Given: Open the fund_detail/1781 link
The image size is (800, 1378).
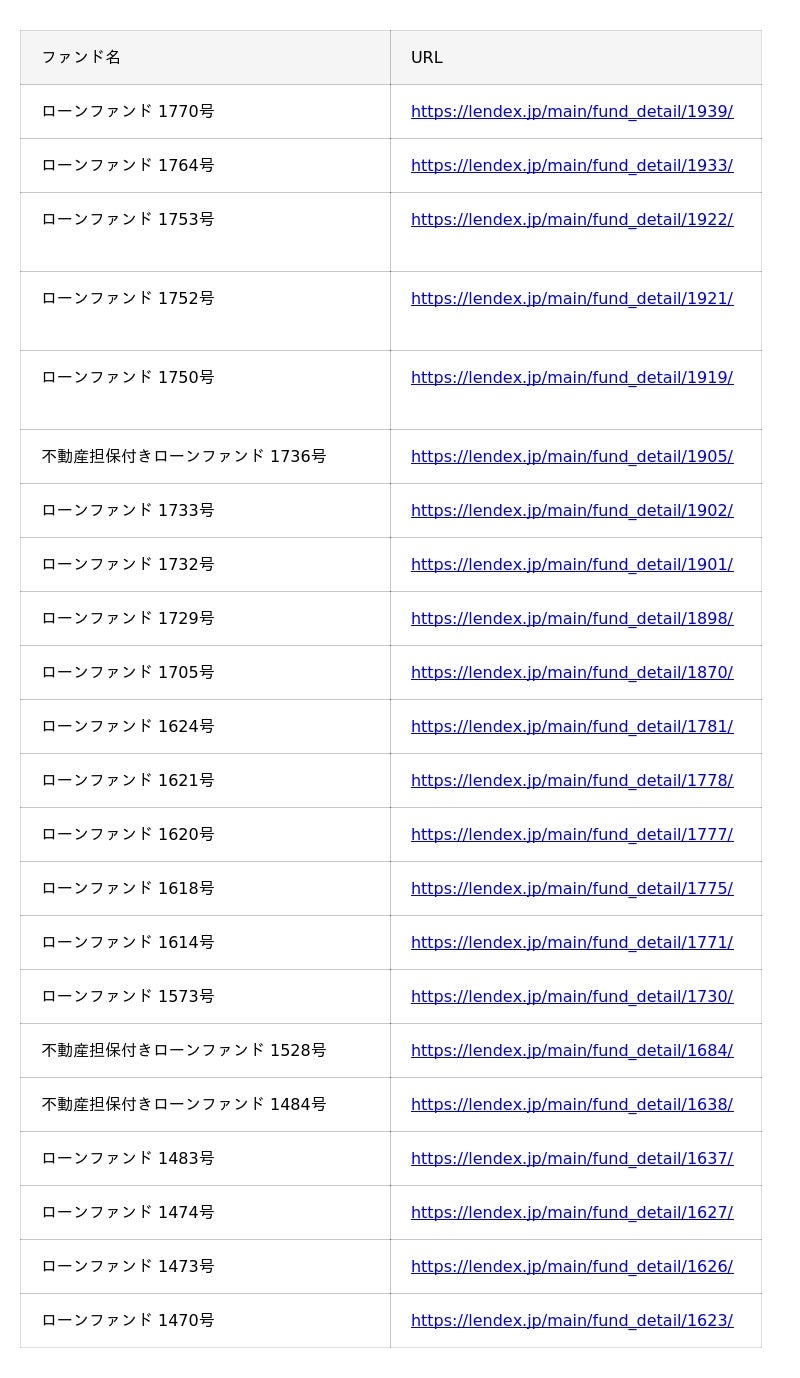Looking at the screenshot, I should coord(571,727).
